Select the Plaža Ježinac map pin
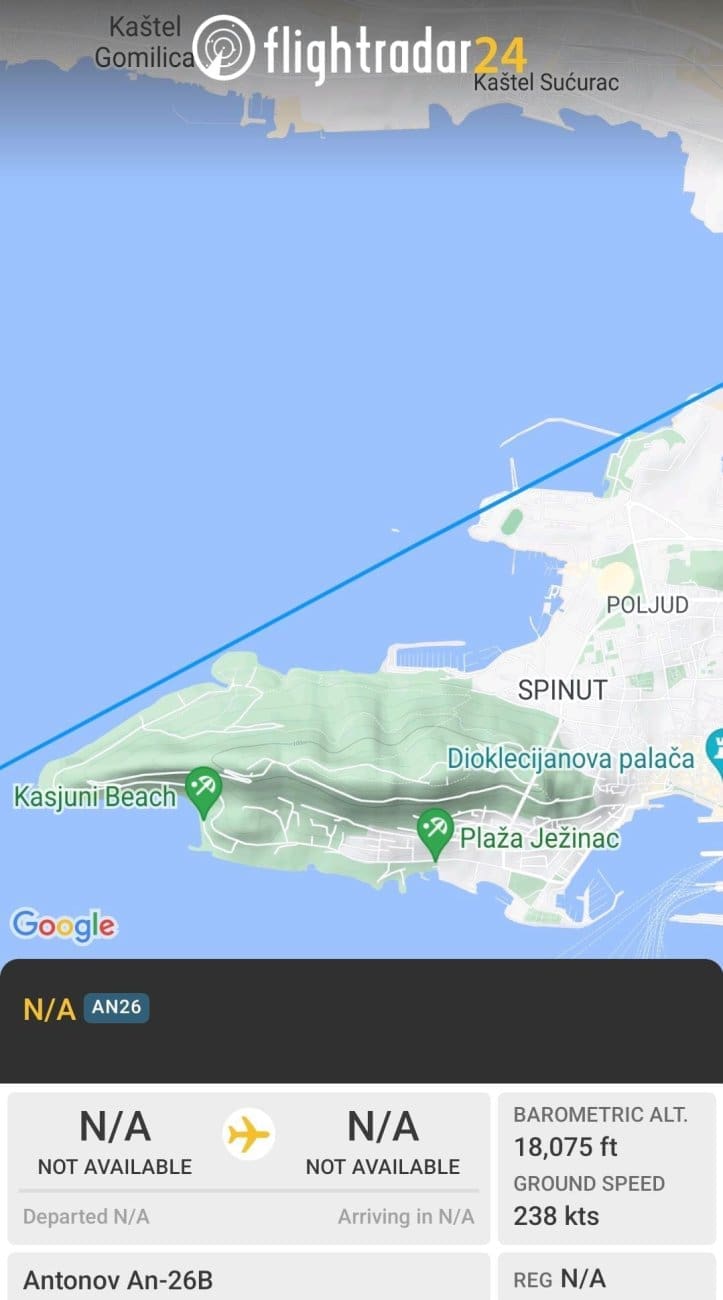 click(x=435, y=830)
